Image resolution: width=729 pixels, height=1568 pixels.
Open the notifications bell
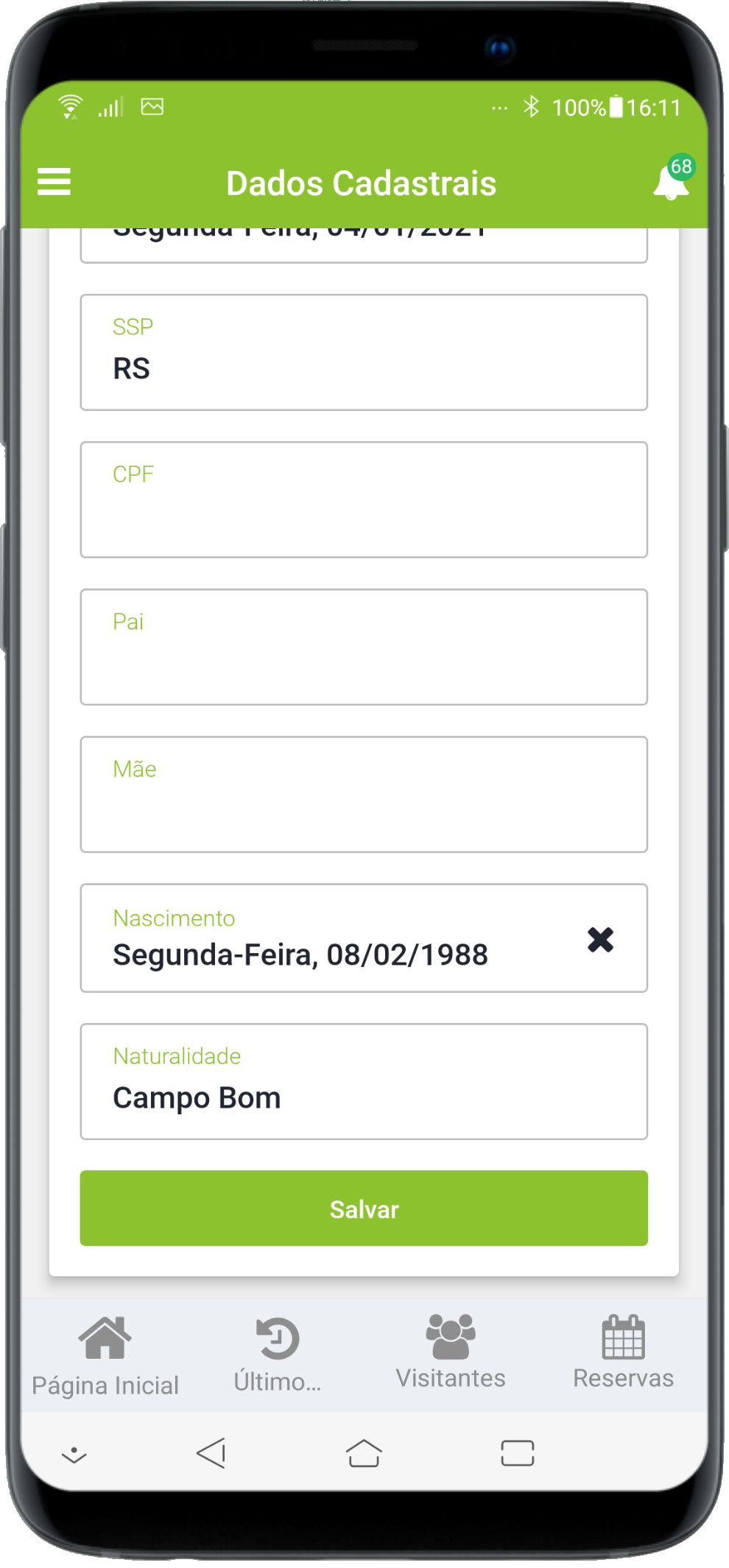[671, 182]
